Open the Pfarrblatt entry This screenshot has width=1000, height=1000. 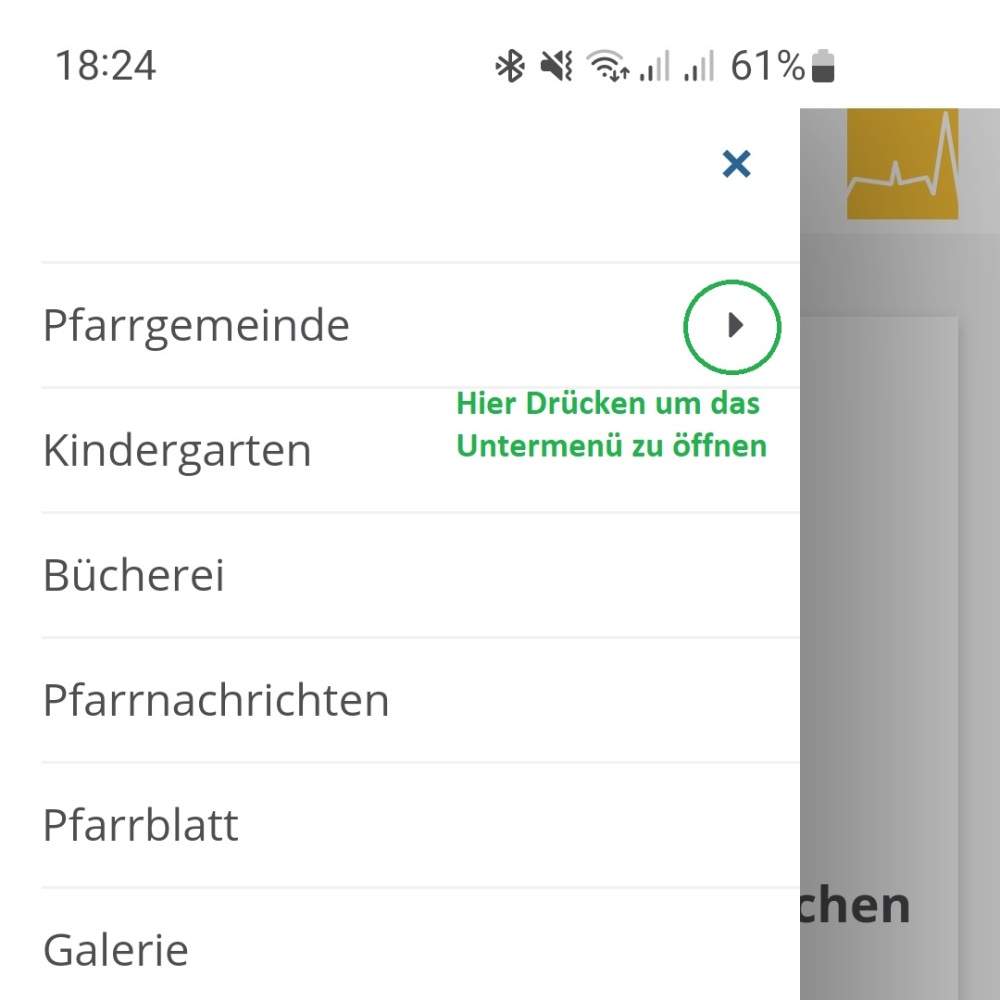(141, 826)
